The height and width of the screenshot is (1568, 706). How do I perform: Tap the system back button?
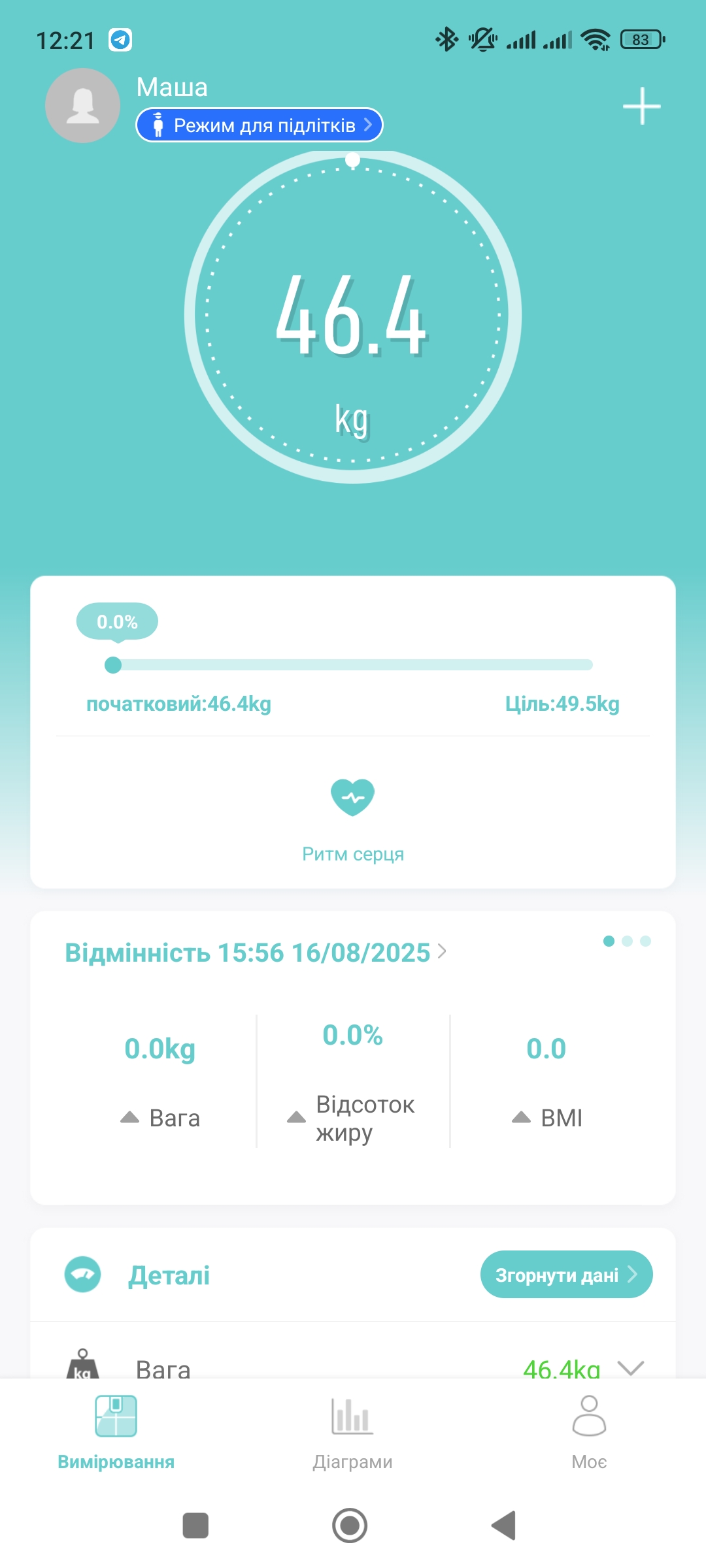click(x=504, y=1526)
